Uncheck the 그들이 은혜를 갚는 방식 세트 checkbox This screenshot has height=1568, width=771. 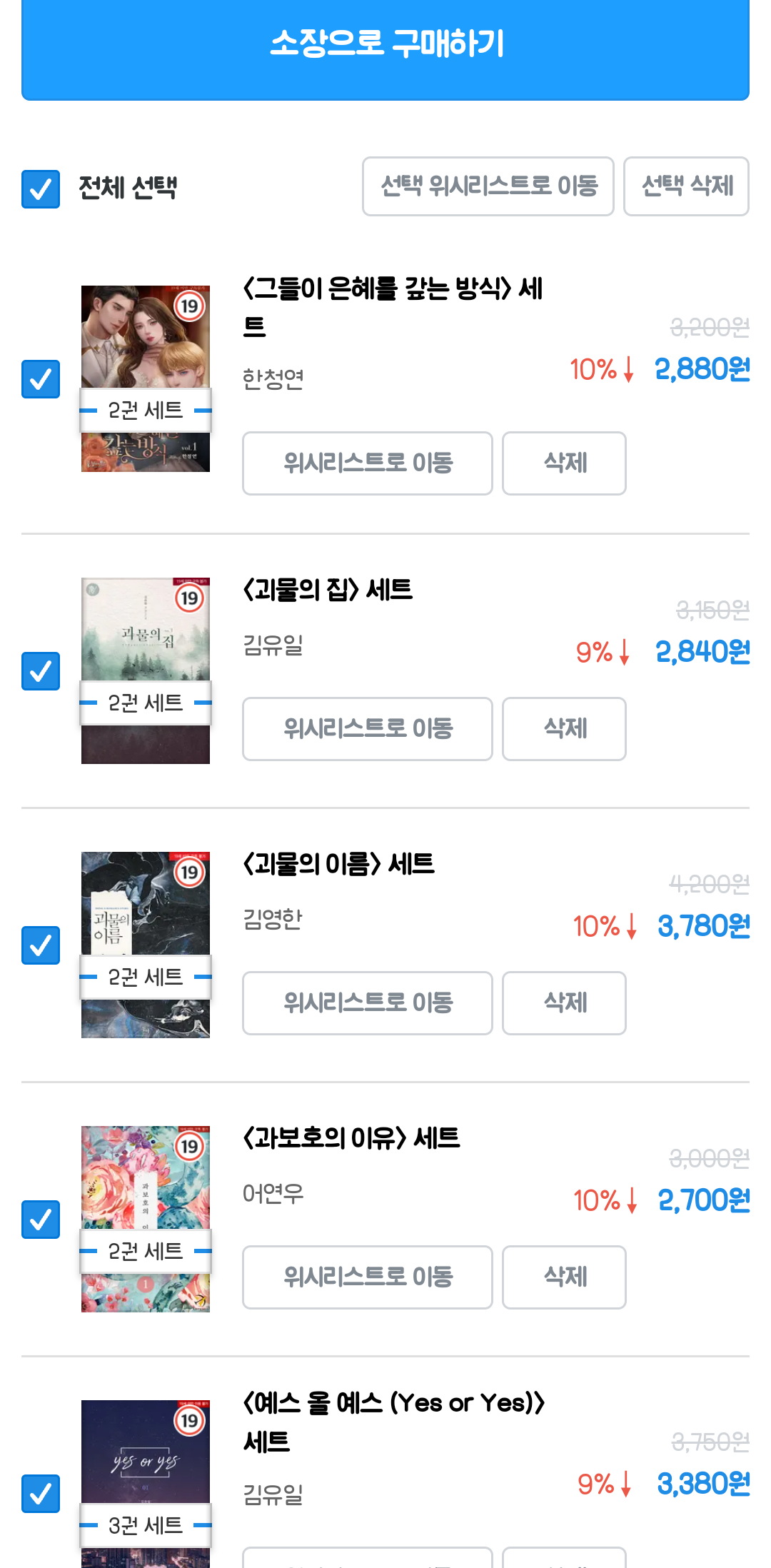click(41, 379)
